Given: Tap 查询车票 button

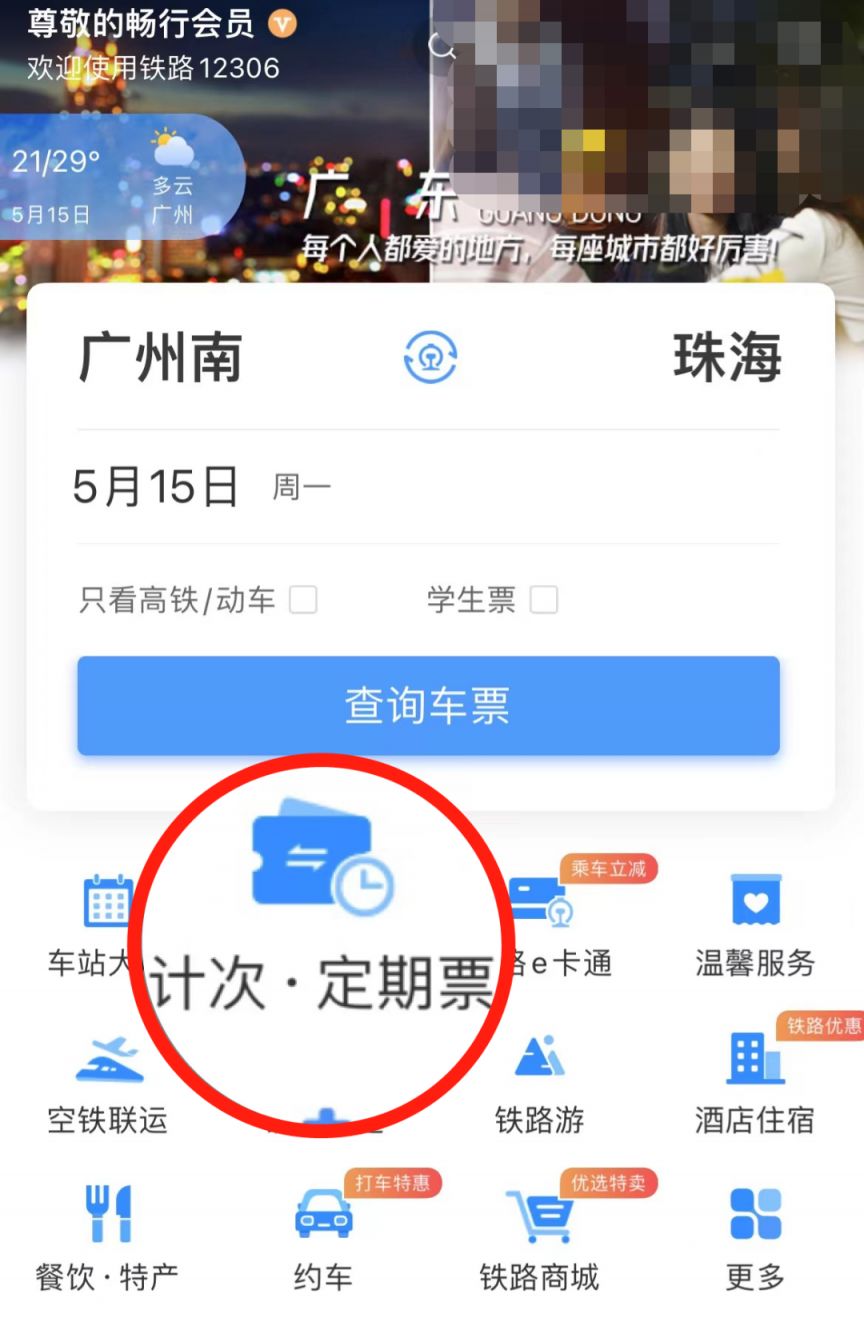Looking at the screenshot, I should 428,706.
